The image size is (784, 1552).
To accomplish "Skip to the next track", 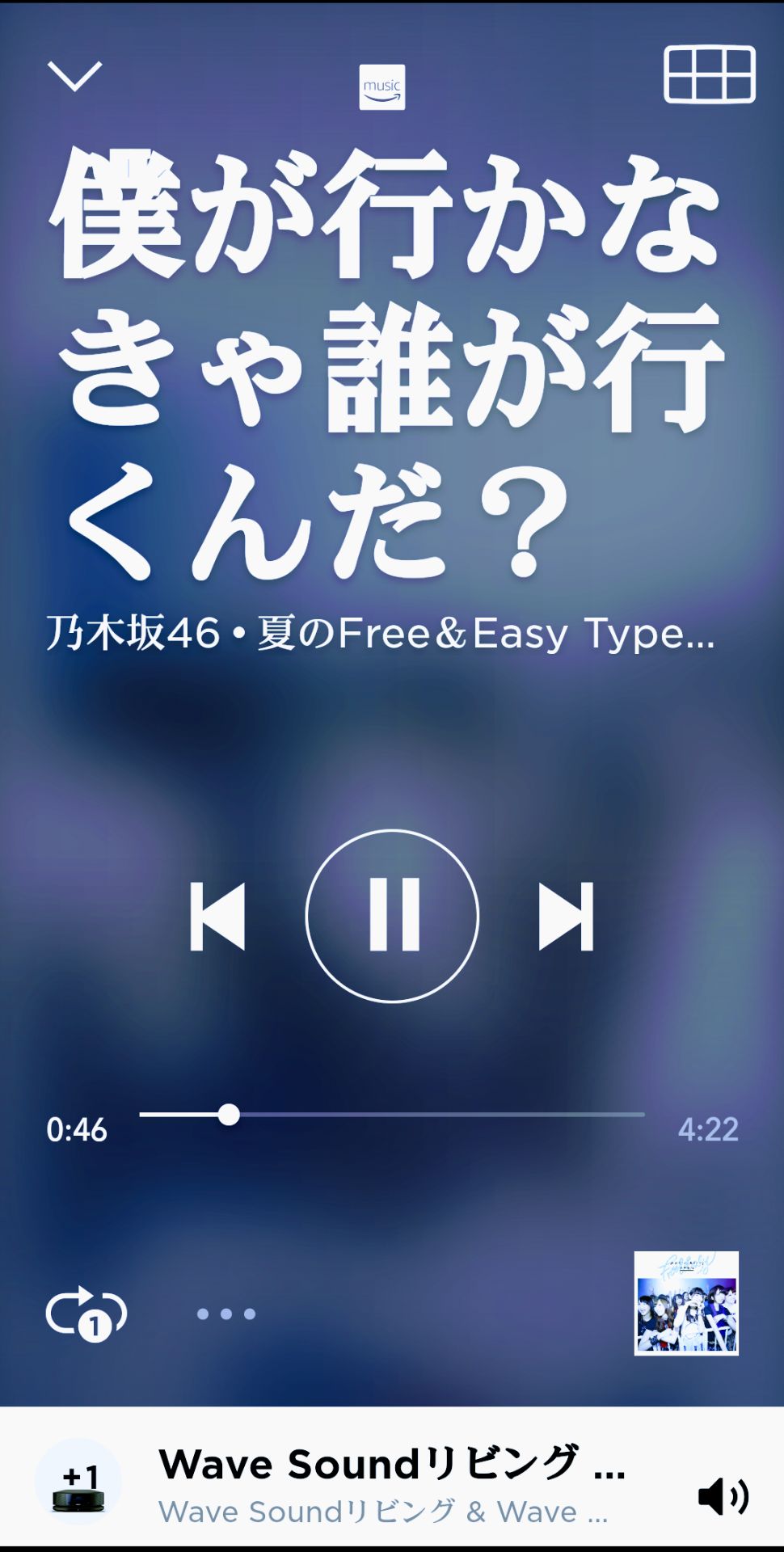I will point(566,915).
